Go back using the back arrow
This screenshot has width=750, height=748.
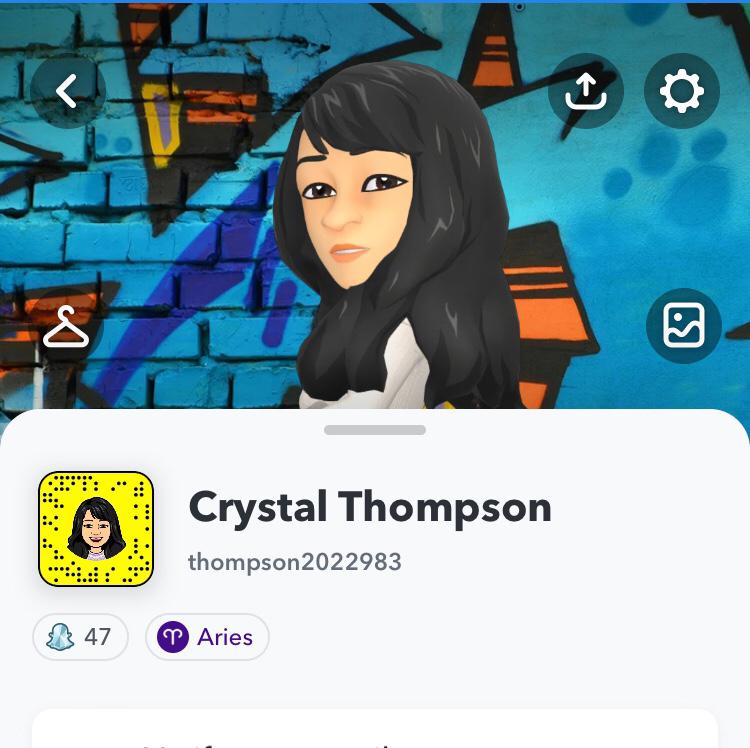[67, 91]
